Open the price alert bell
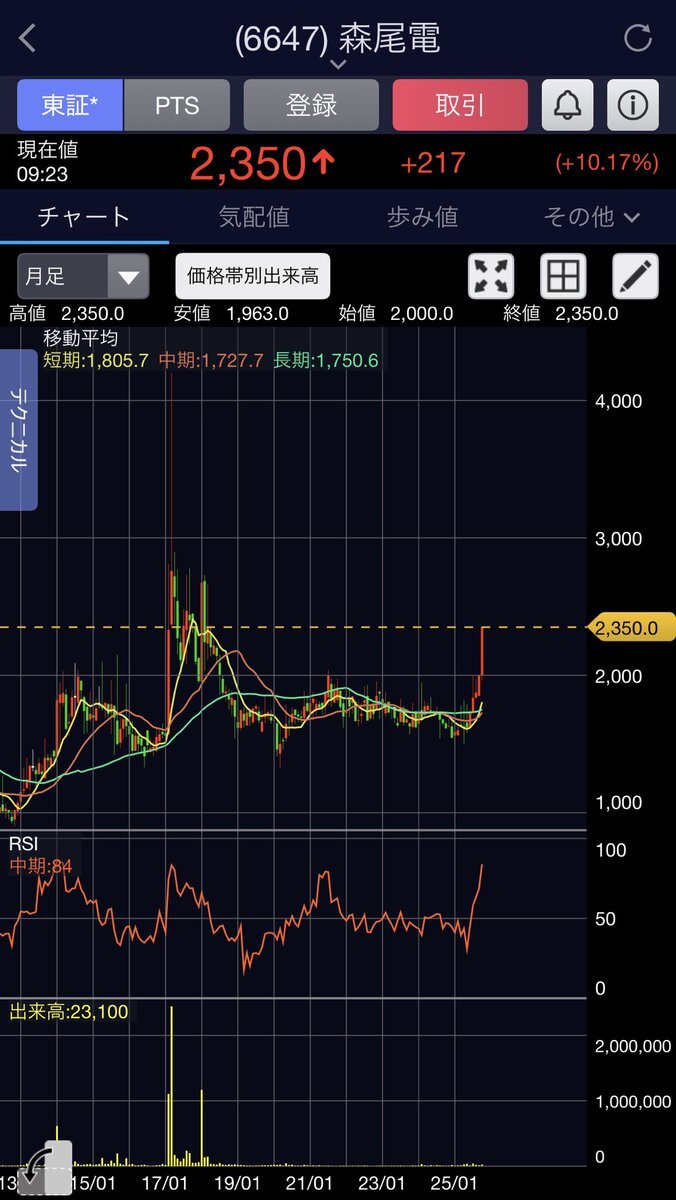 click(x=567, y=105)
